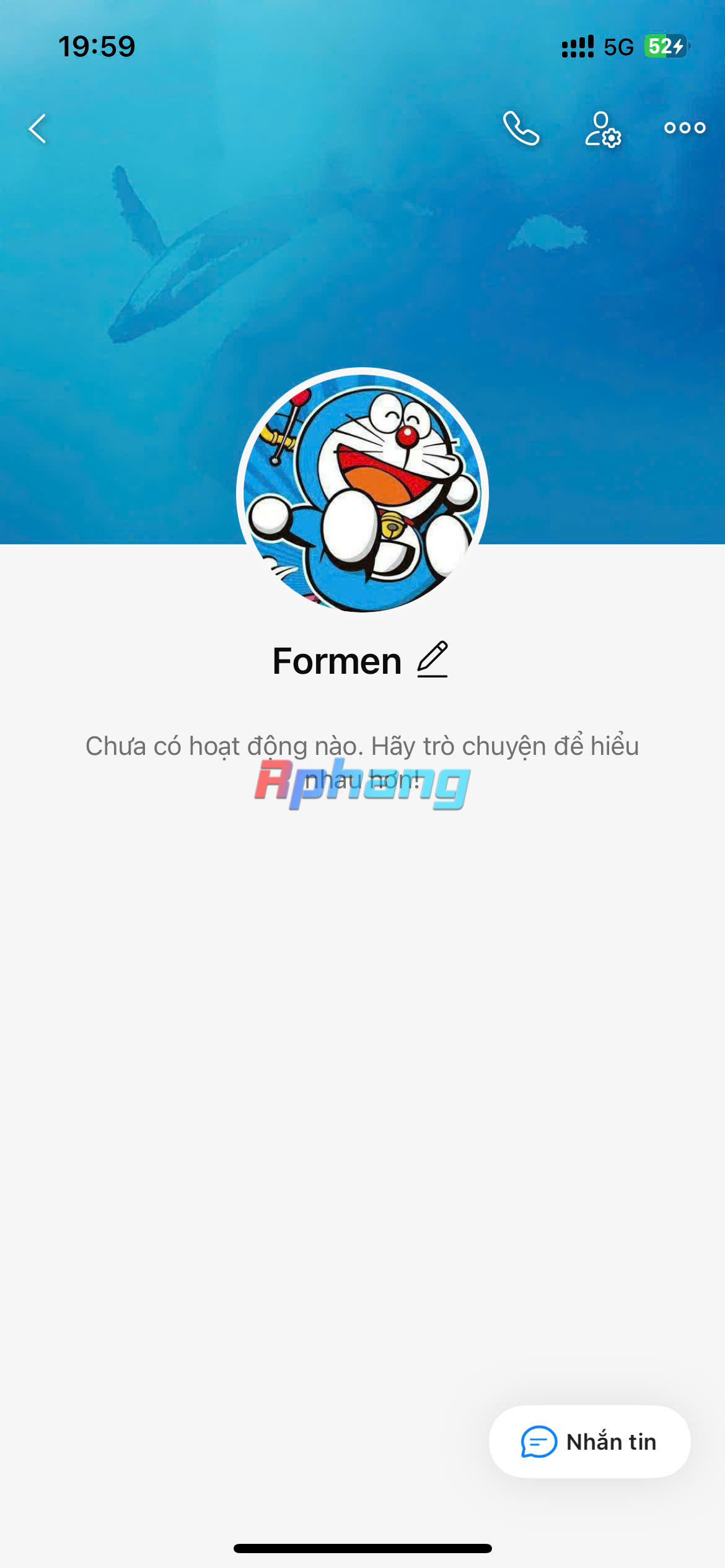Call Formen with the phone icon
The image size is (725, 1568).
521,128
